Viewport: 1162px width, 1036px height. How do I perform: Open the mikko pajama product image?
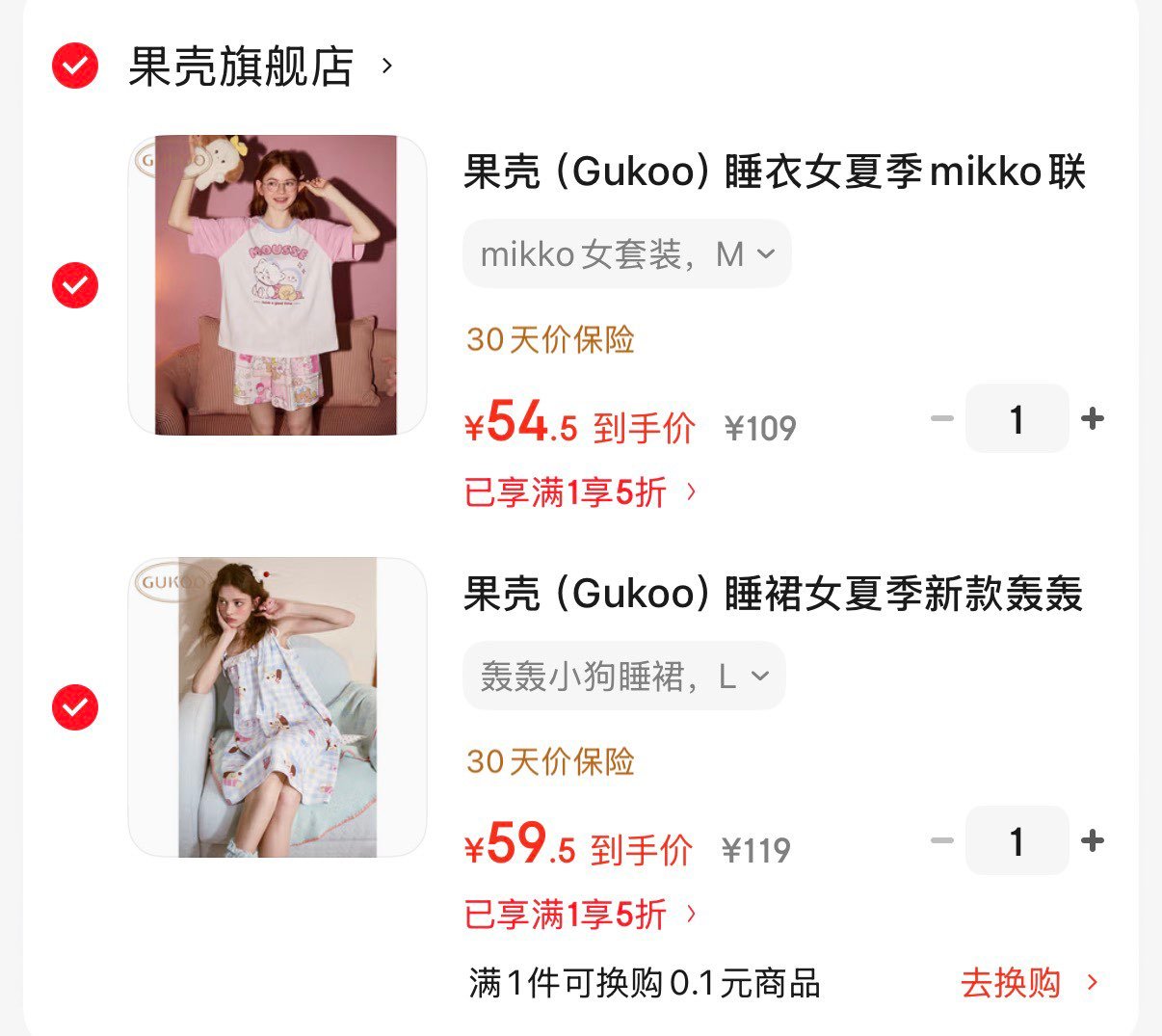pos(277,285)
